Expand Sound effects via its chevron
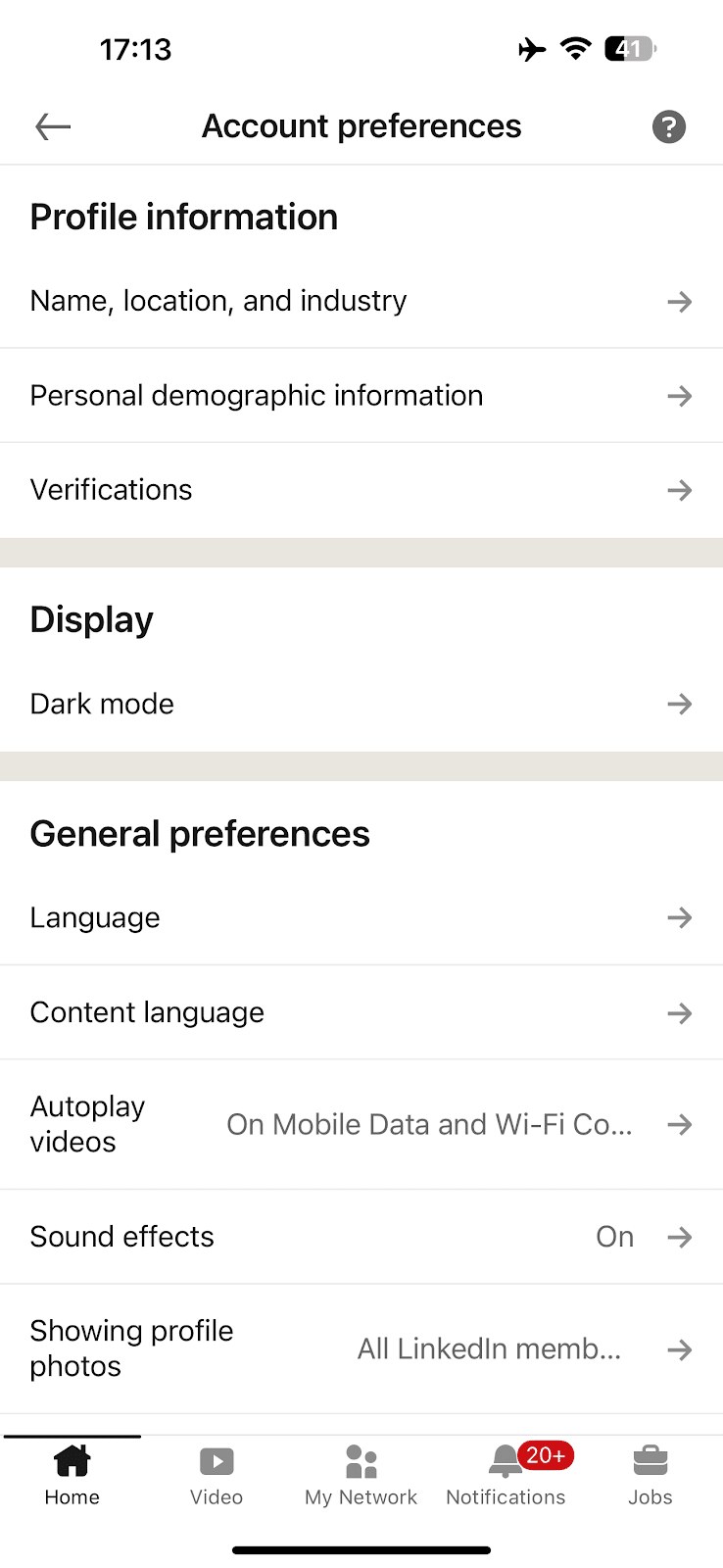The width and height of the screenshot is (723, 1568). 680,1237
